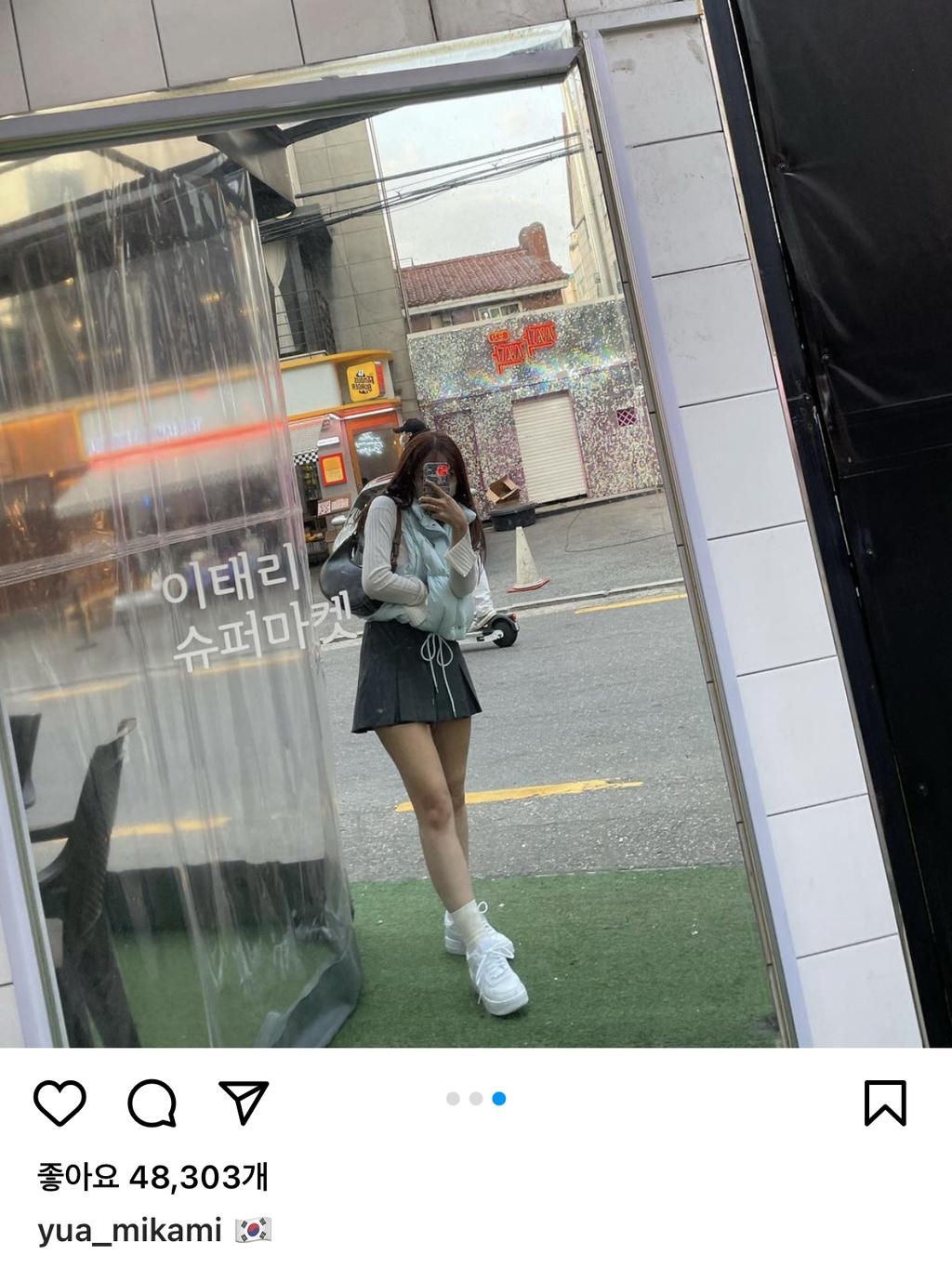View the 48,303 likes list
This screenshot has height=1268, width=952.
pos(153,1177)
